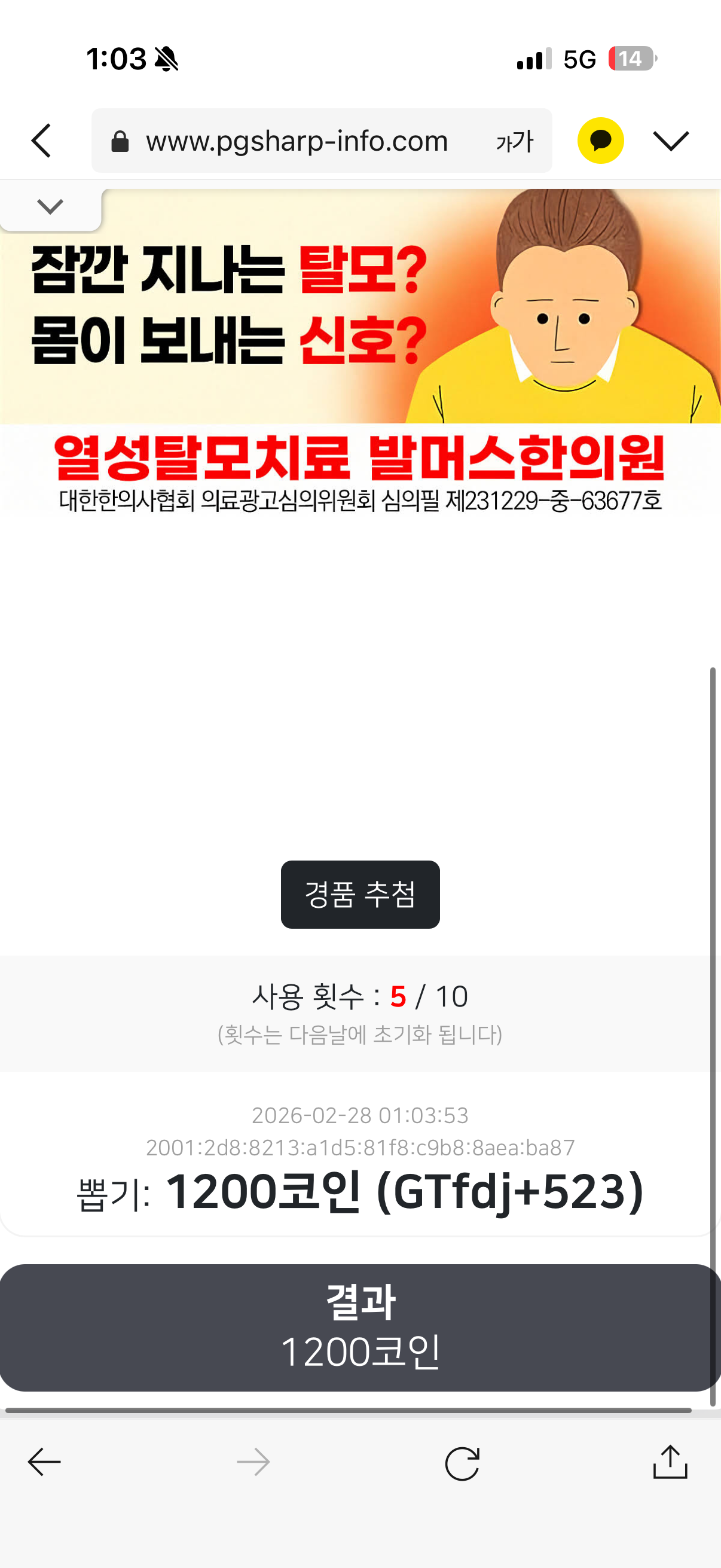Image resolution: width=721 pixels, height=1568 pixels.
Task: Navigate back with the bottom left arrow
Action: (44, 1462)
